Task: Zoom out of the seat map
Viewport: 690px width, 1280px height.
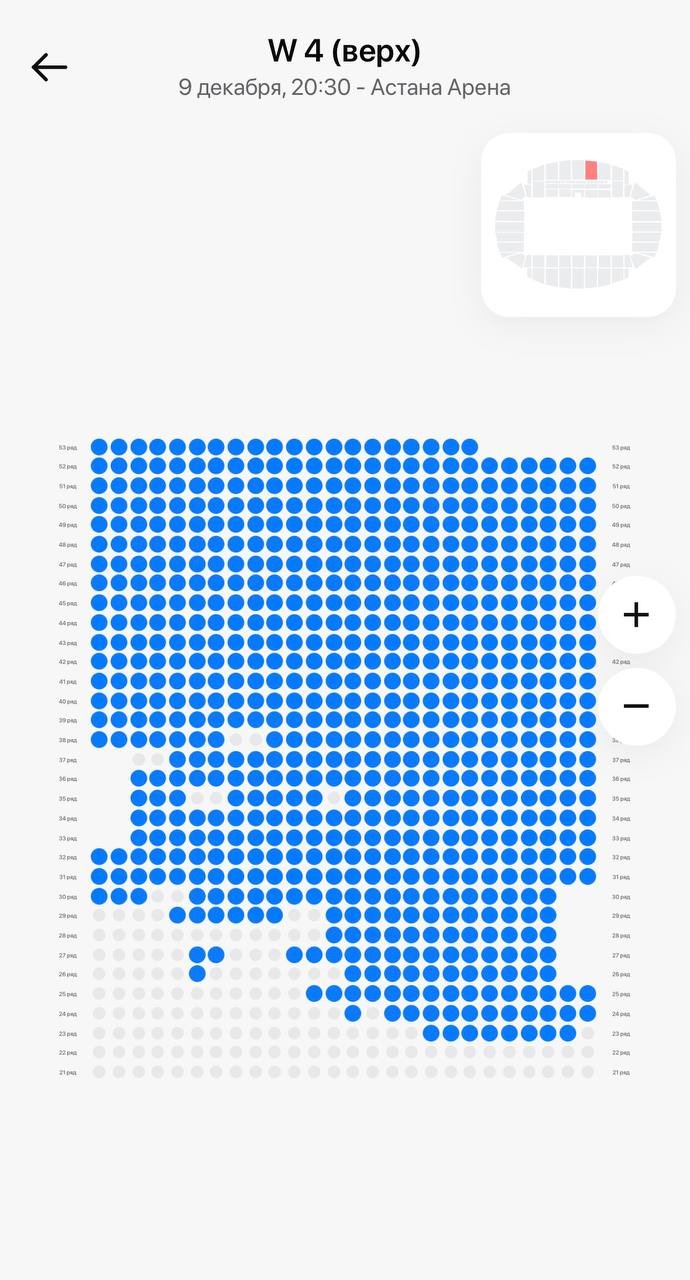Action: click(x=636, y=706)
